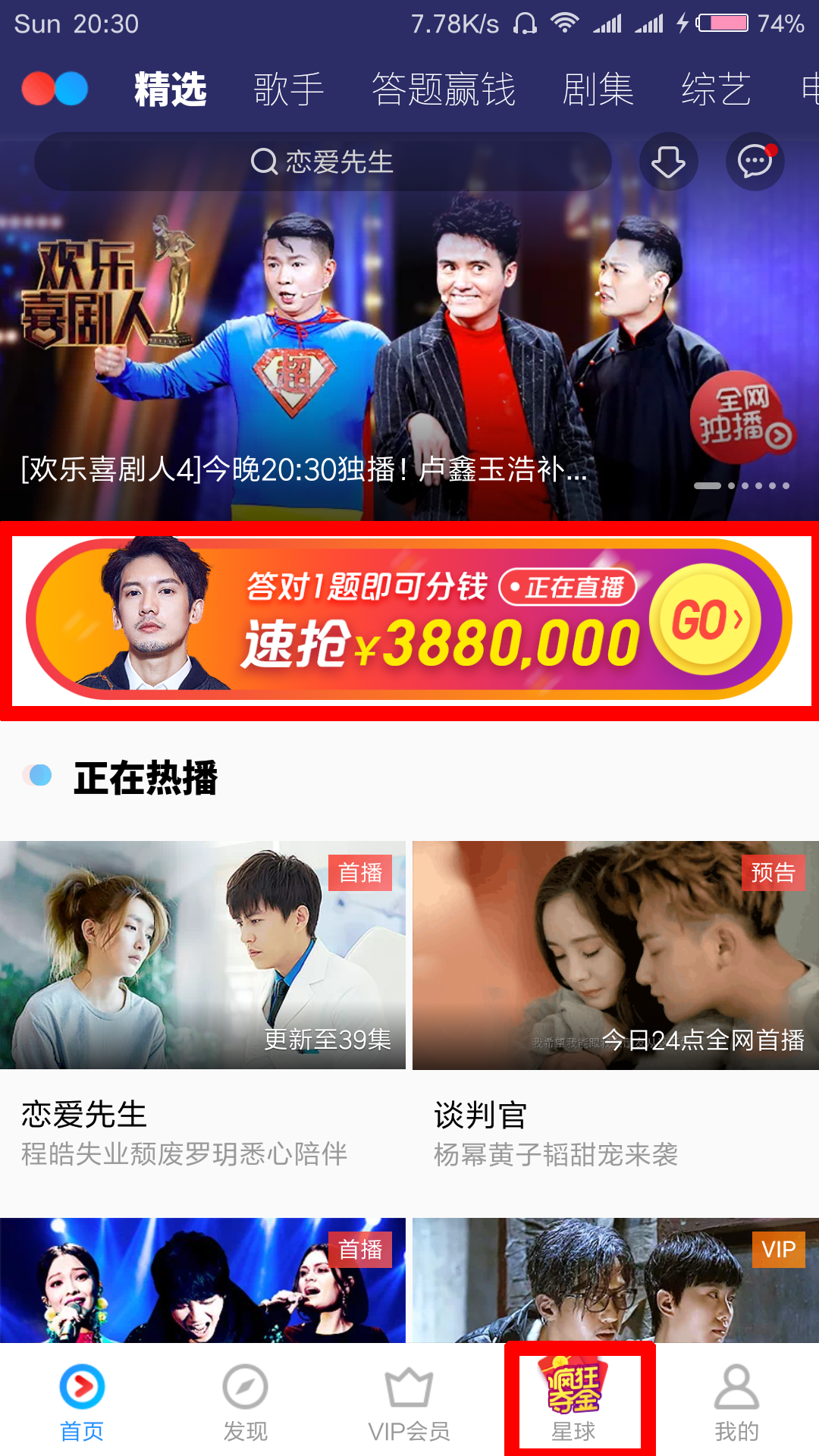This screenshot has height=1456, width=819.
Task: Switch to the 综艺 tab
Action: [x=716, y=89]
